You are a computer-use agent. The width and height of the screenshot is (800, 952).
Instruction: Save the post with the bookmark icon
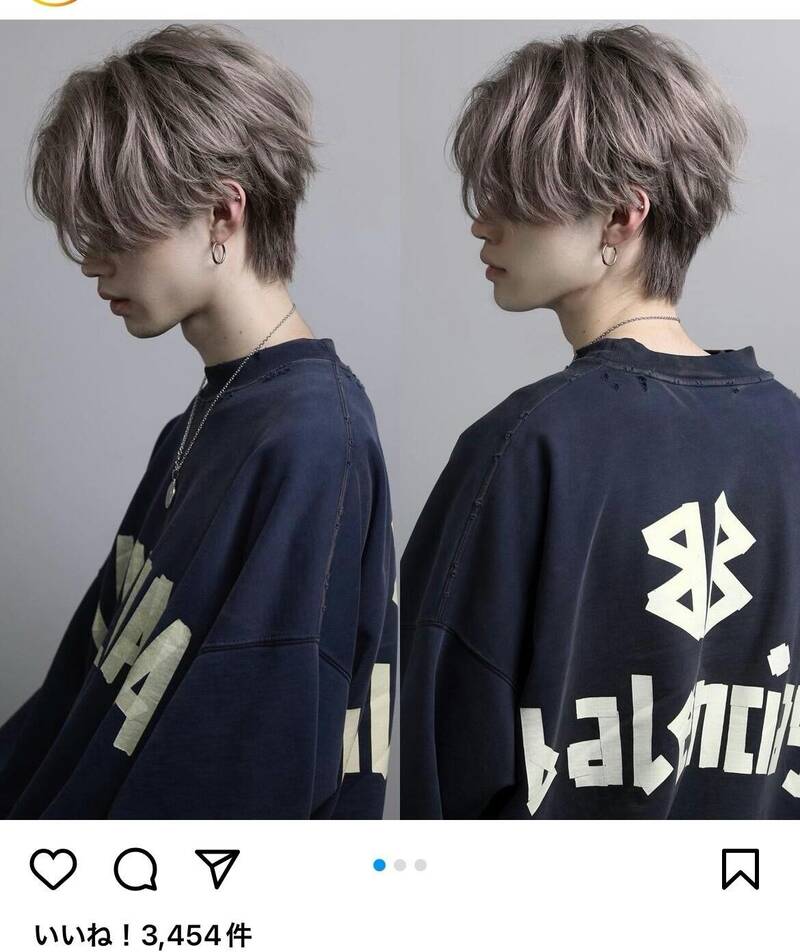(740, 869)
